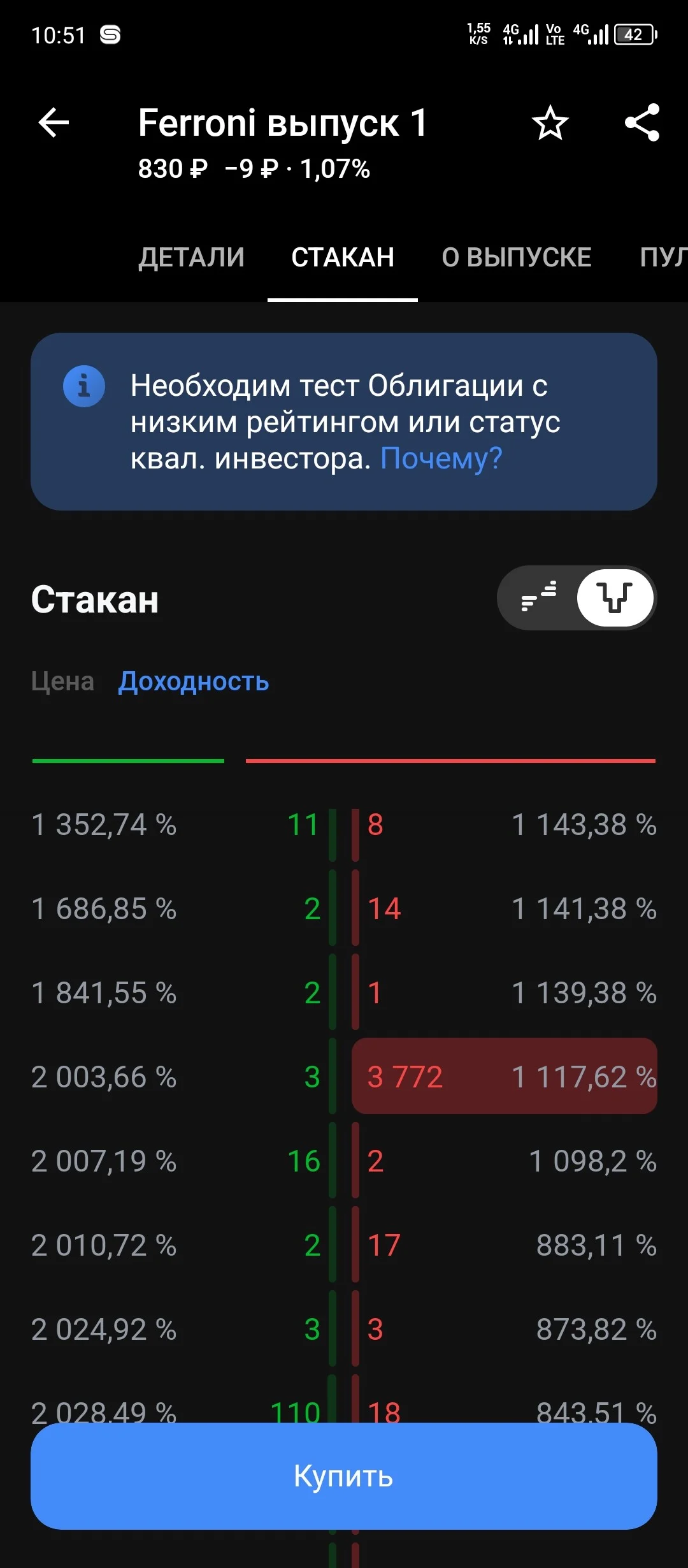Choose the sell order at 1 143,38 %

coord(505,825)
